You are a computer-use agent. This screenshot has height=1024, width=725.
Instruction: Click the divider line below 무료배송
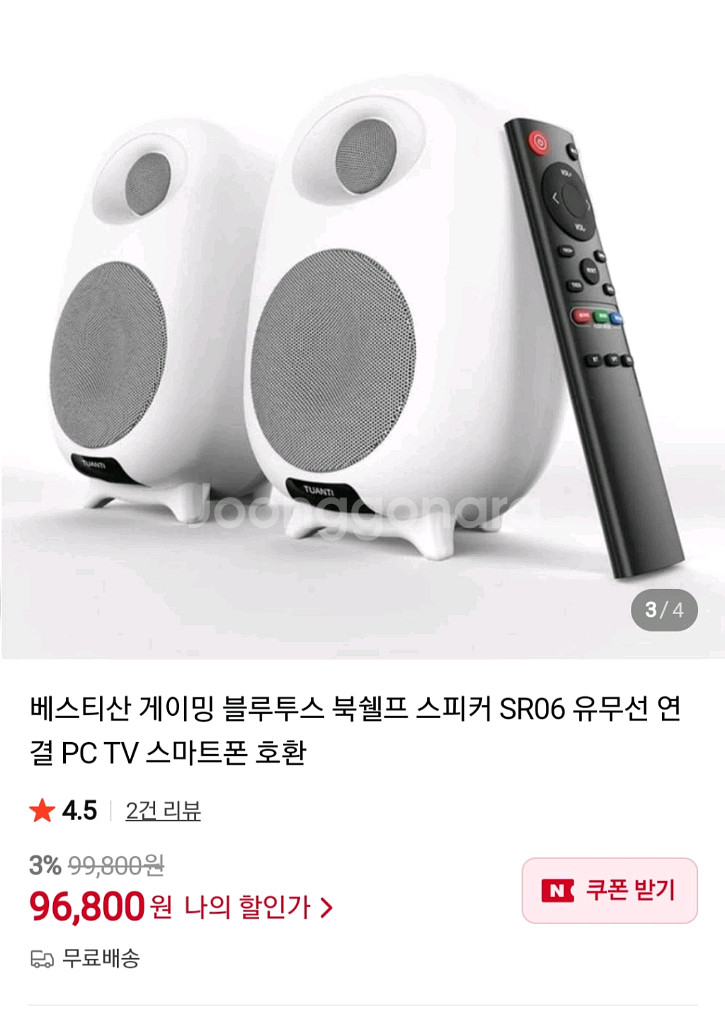(x=362, y=1000)
